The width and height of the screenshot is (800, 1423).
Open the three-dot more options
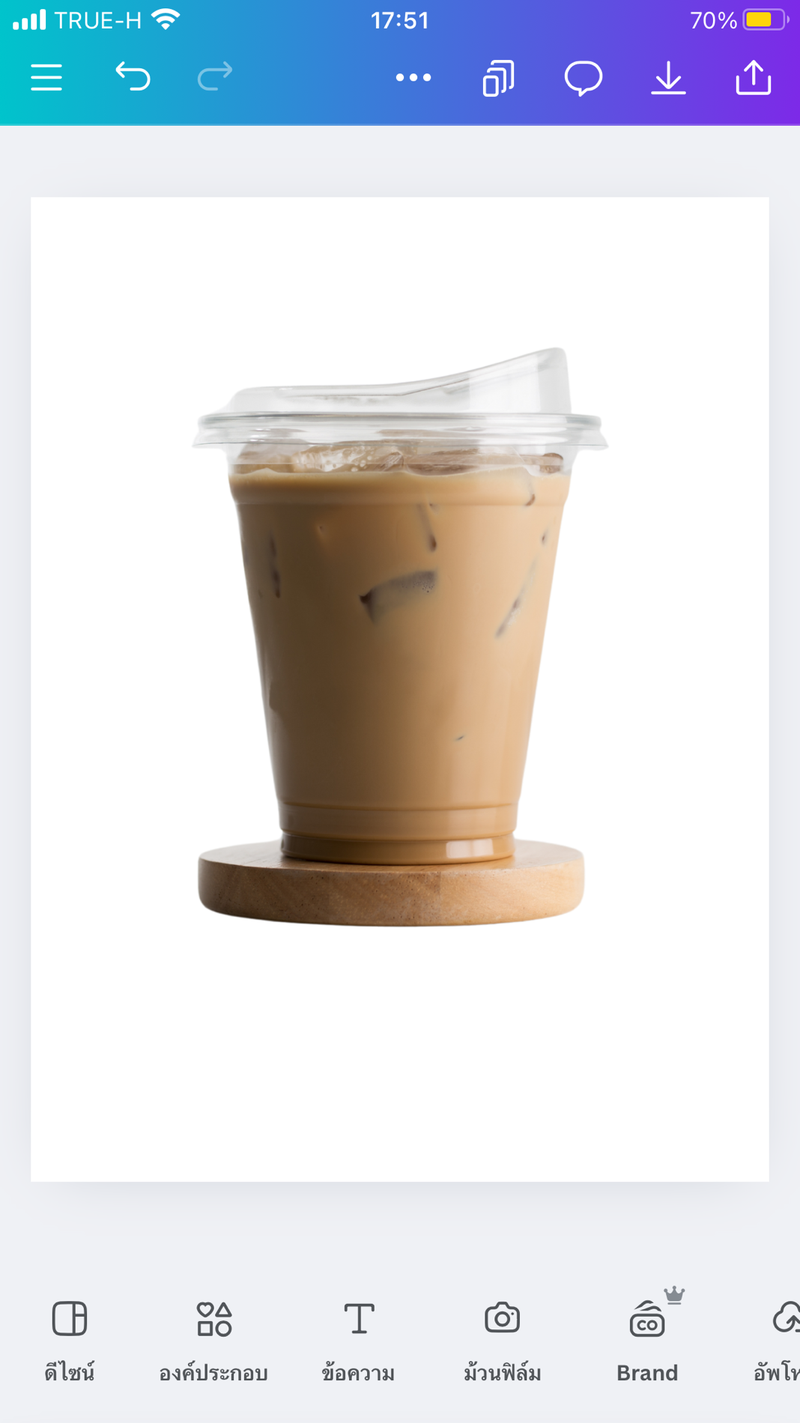click(x=413, y=77)
